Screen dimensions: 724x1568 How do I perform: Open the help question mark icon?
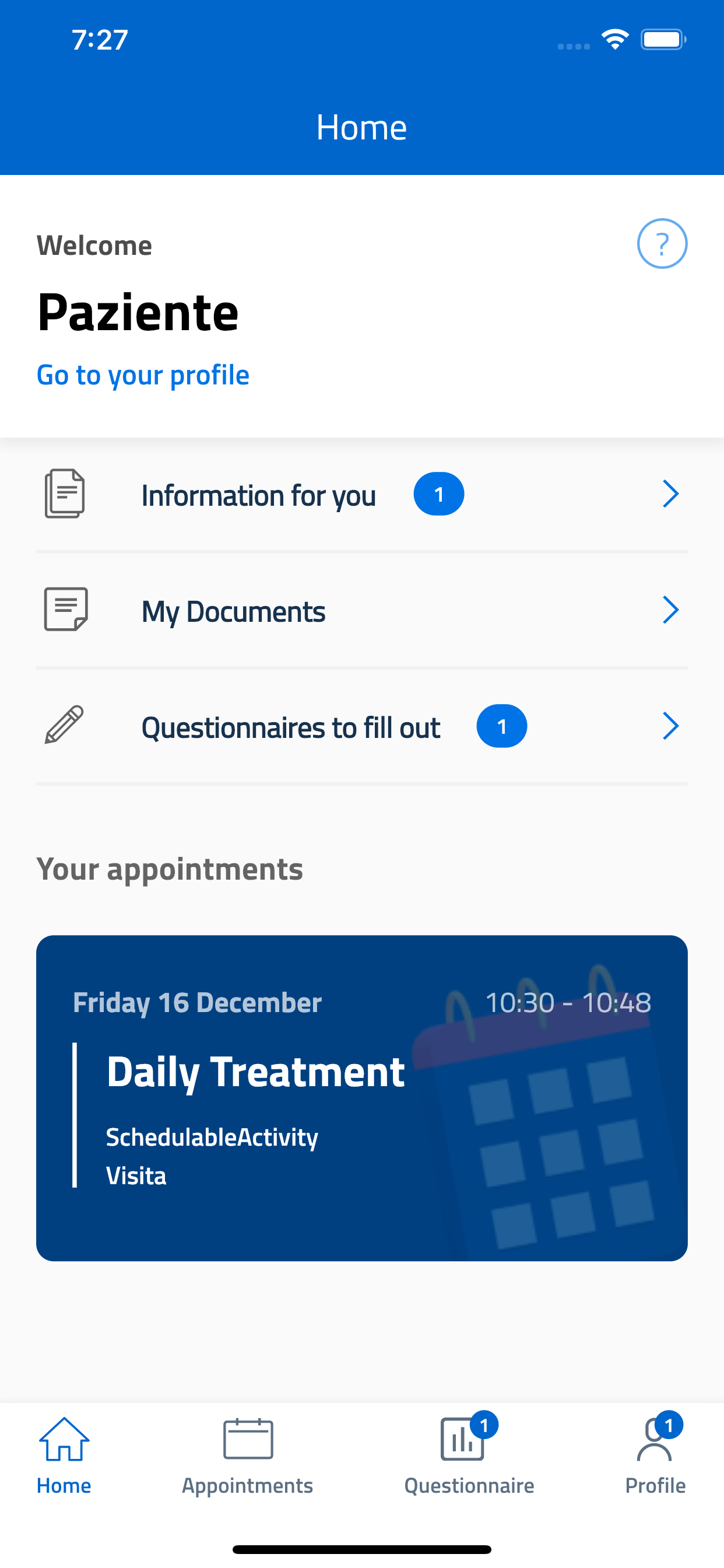662,243
